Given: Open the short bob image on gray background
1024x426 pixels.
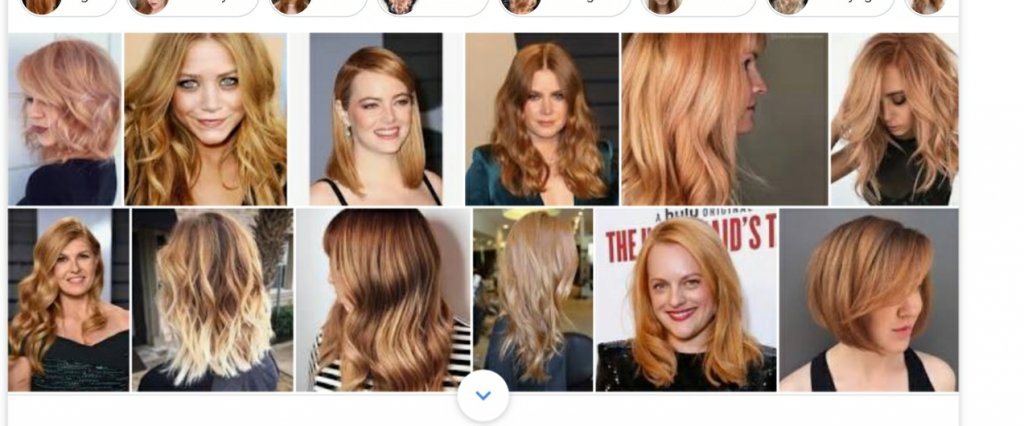Looking at the screenshot, I should [x=869, y=299].
